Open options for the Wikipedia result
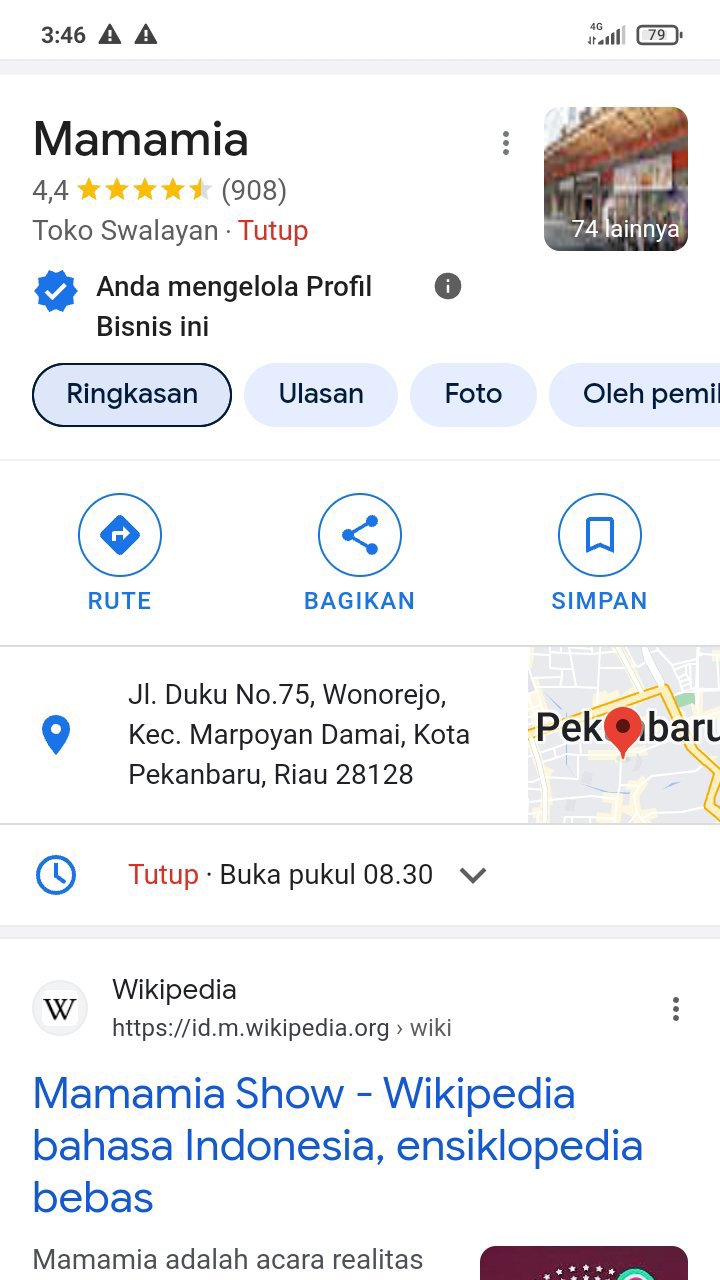 [x=676, y=1009]
